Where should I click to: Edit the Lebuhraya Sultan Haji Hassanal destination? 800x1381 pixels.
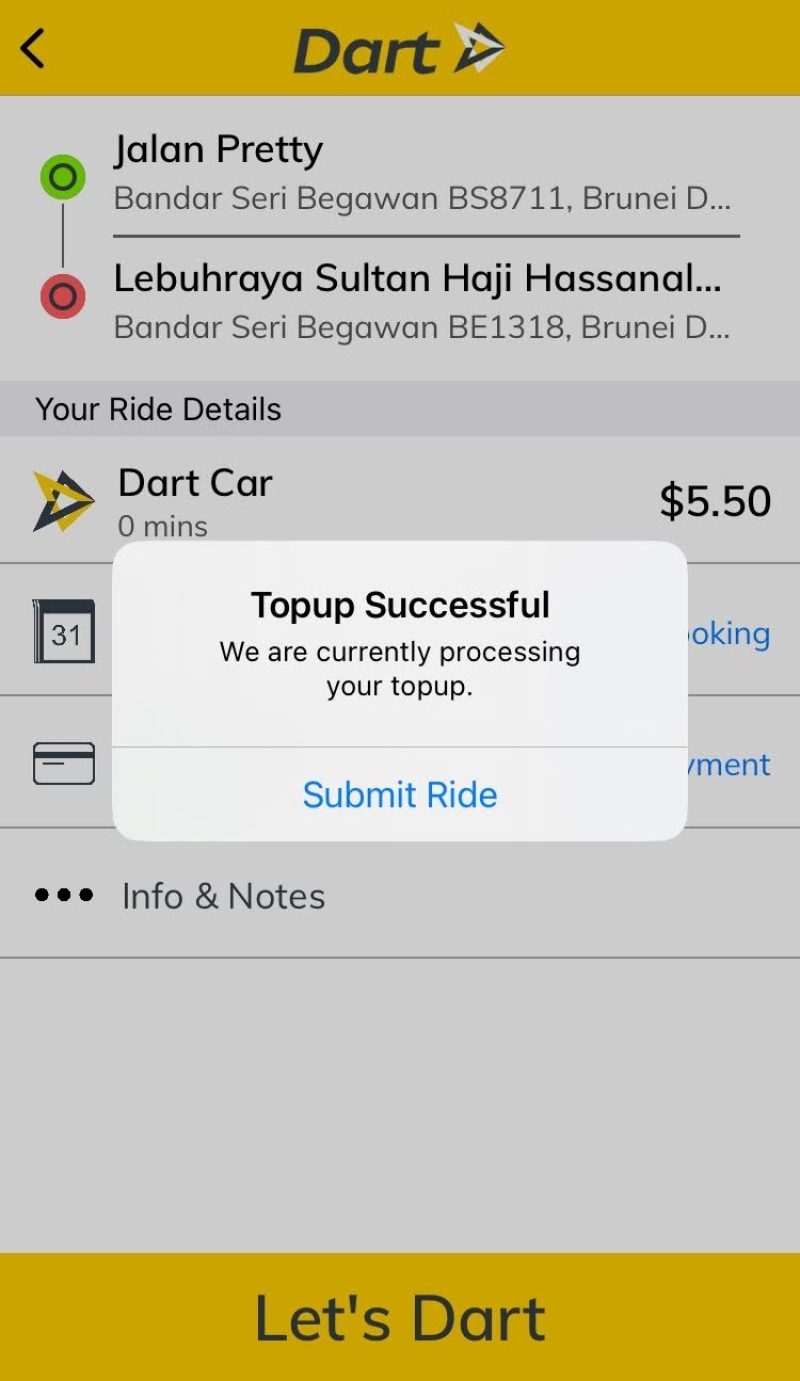pyautogui.click(x=420, y=299)
